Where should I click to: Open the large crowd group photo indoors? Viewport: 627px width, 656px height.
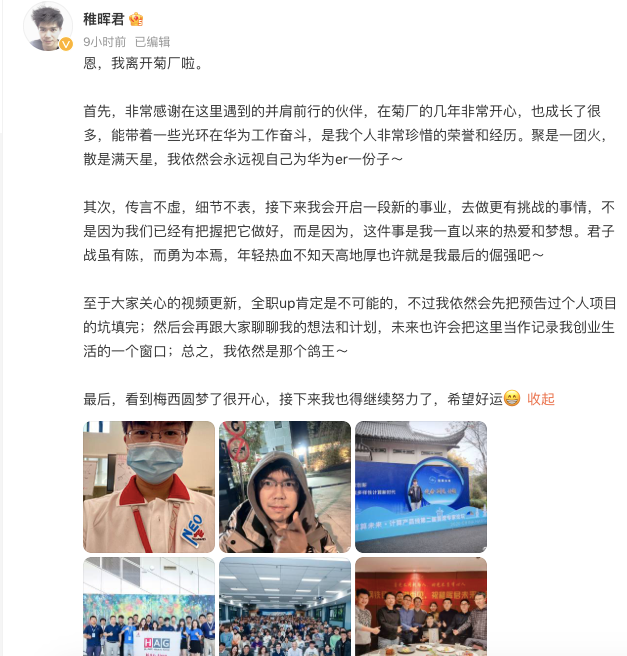pos(284,607)
